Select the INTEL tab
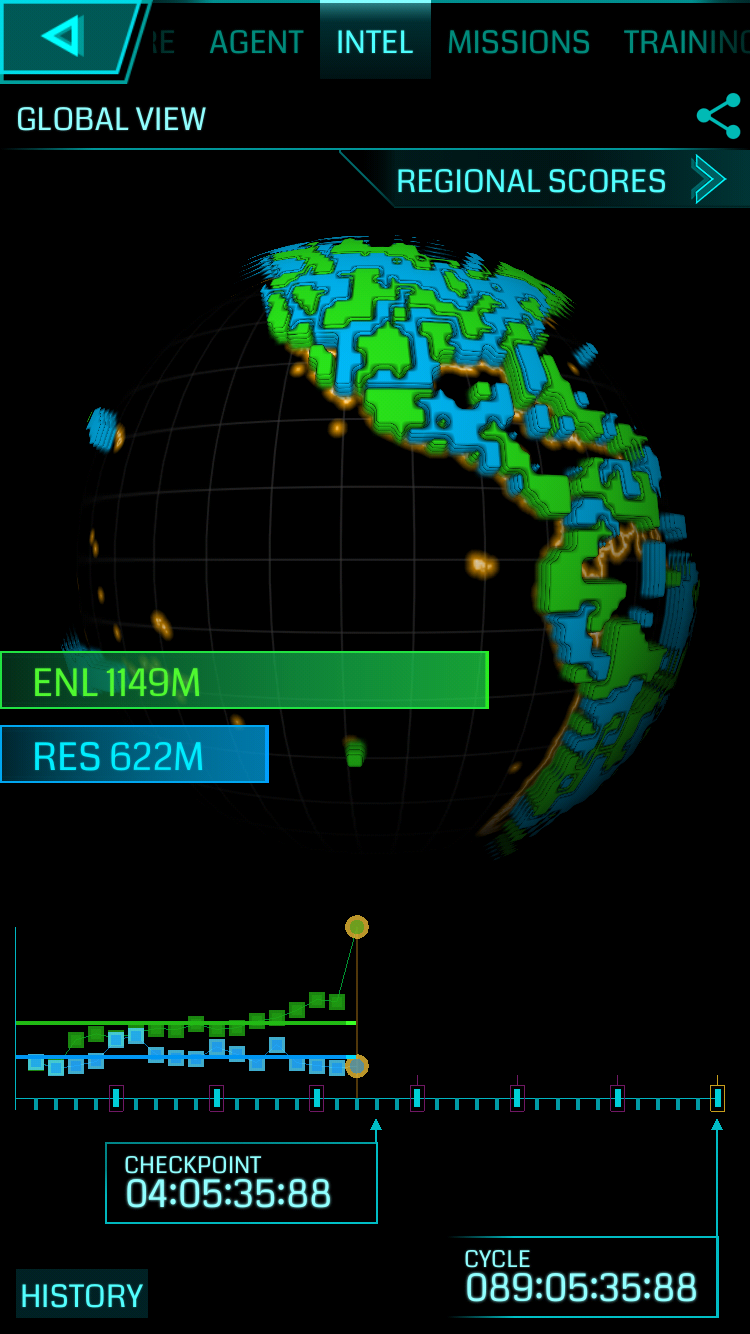The width and height of the screenshot is (750, 1334). (375, 42)
